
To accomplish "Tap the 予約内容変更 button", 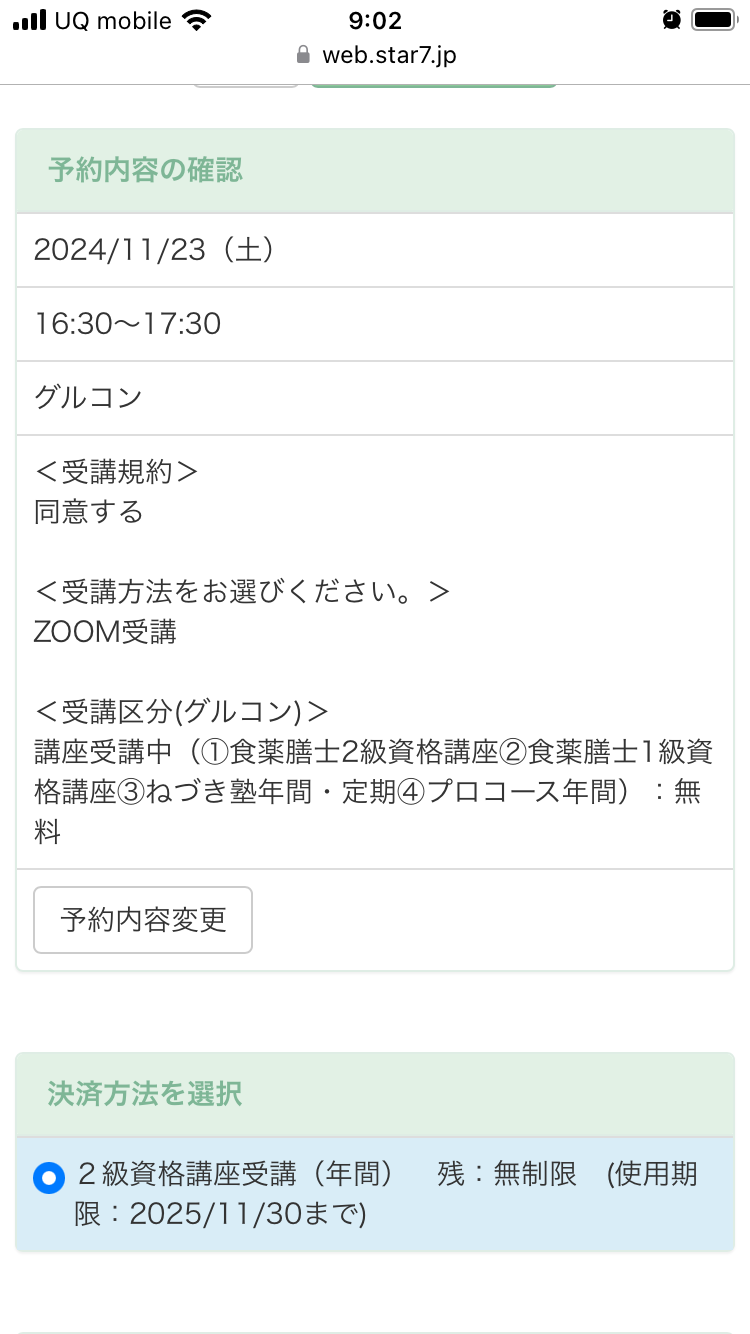I will click(143, 920).
